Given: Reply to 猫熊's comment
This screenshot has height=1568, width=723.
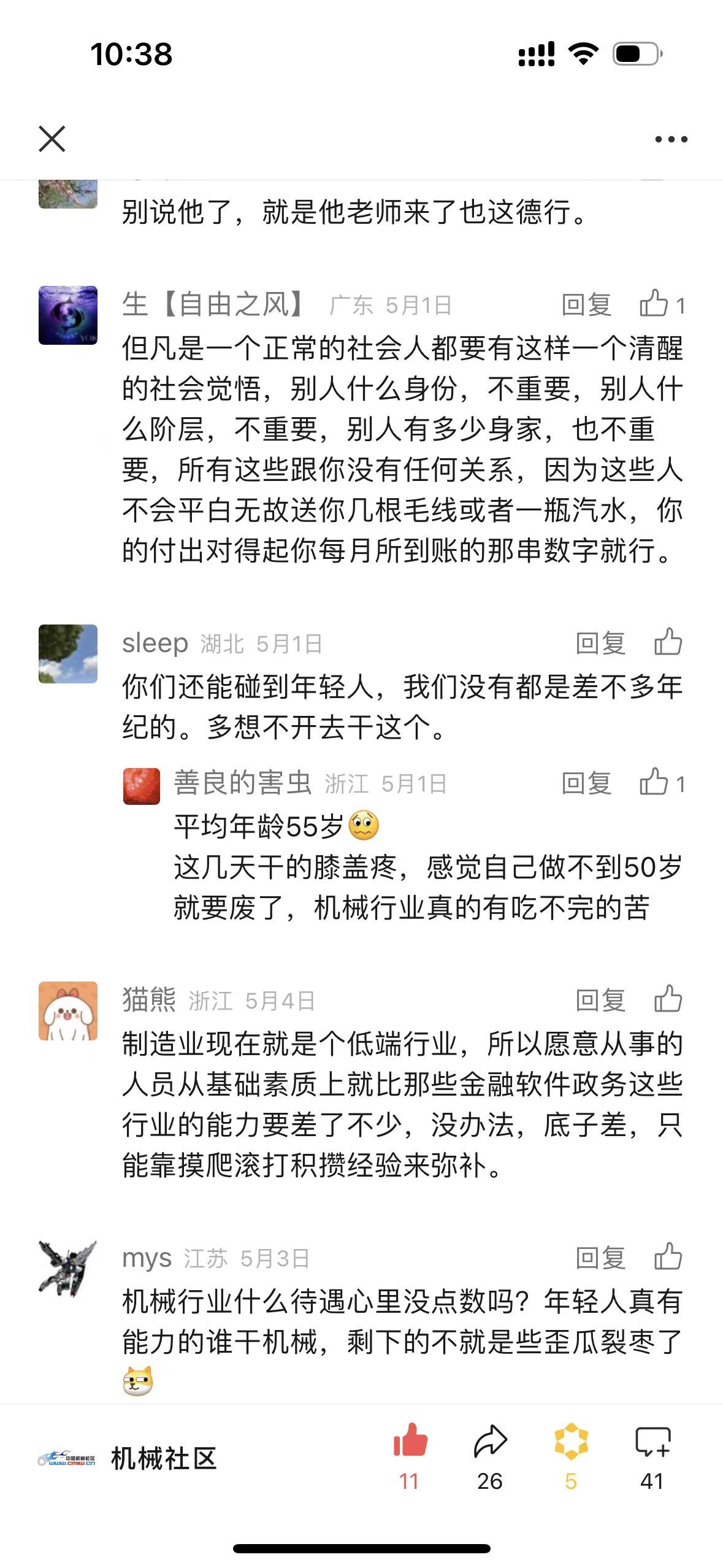Looking at the screenshot, I should tap(600, 1001).
